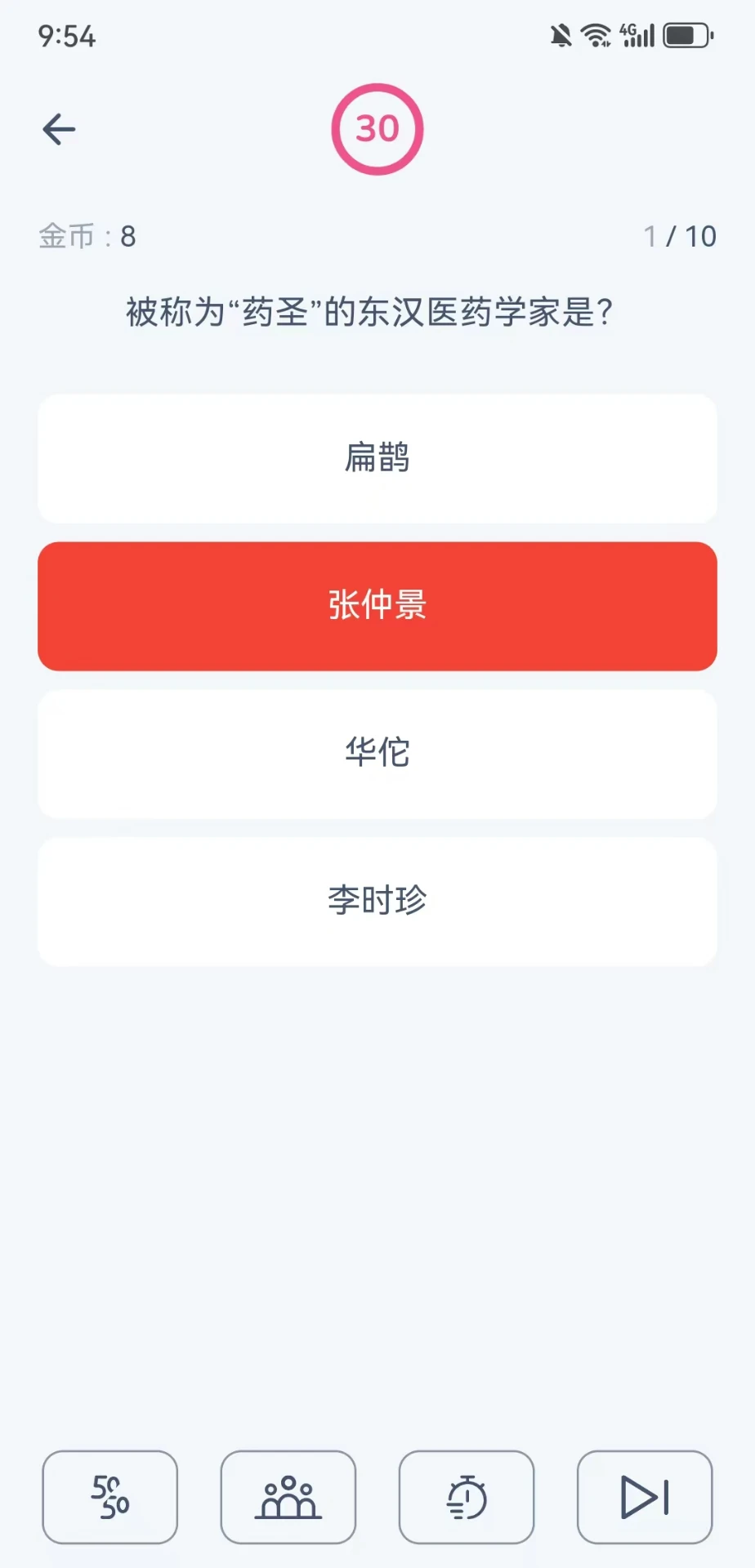Screen dimensions: 755x1568
Task: Tap the 1/10 question progress indicator
Action: 680,236
